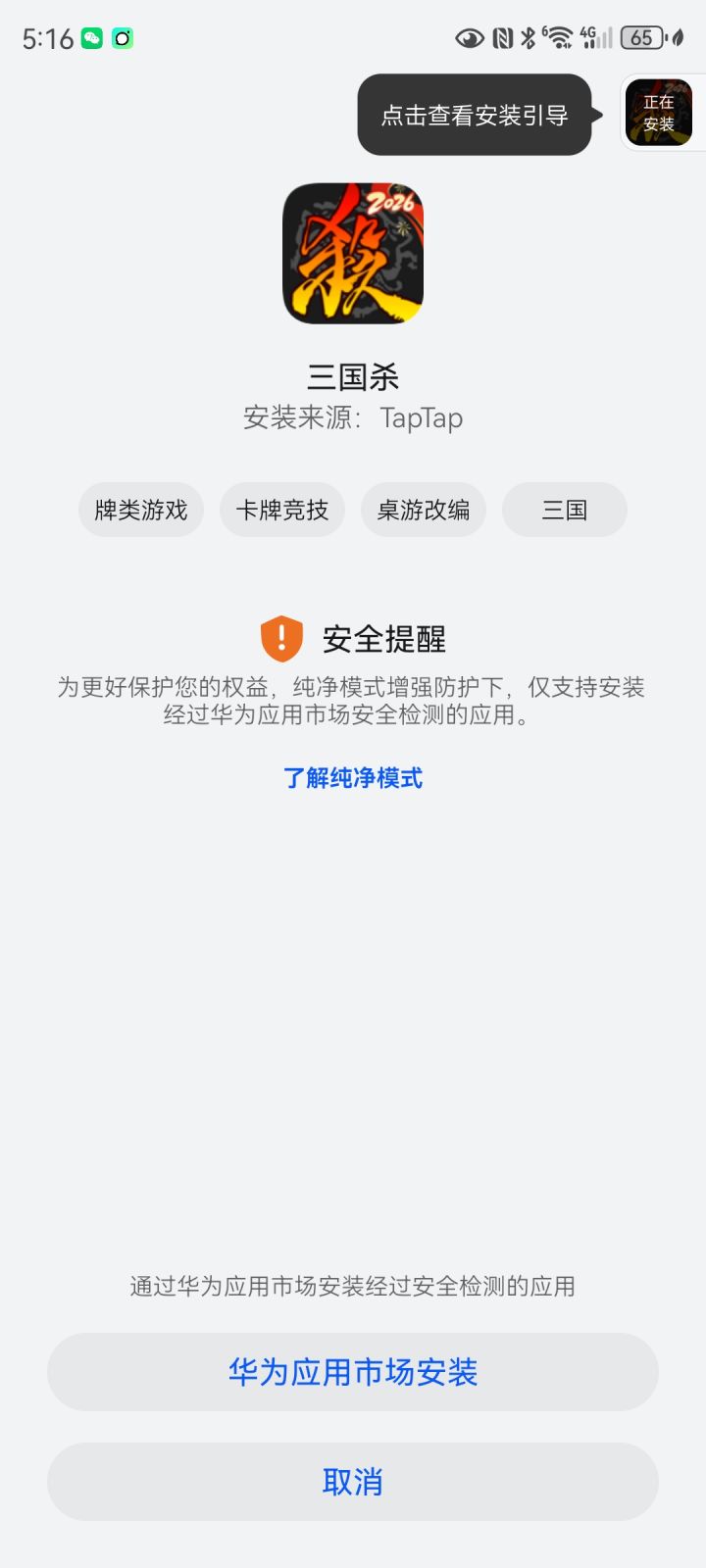Select the 桌游改编 tag
This screenshot has height=1568, width=706.
tap(423, 510)
